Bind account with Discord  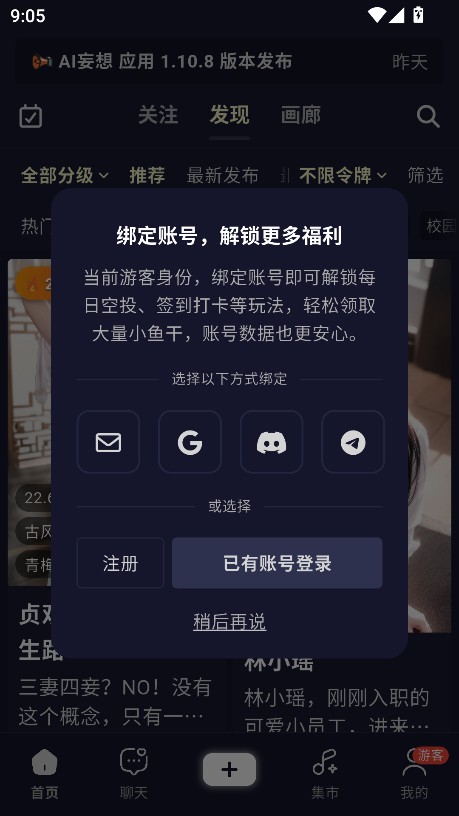pyautogui.click(x=271, y=442)
